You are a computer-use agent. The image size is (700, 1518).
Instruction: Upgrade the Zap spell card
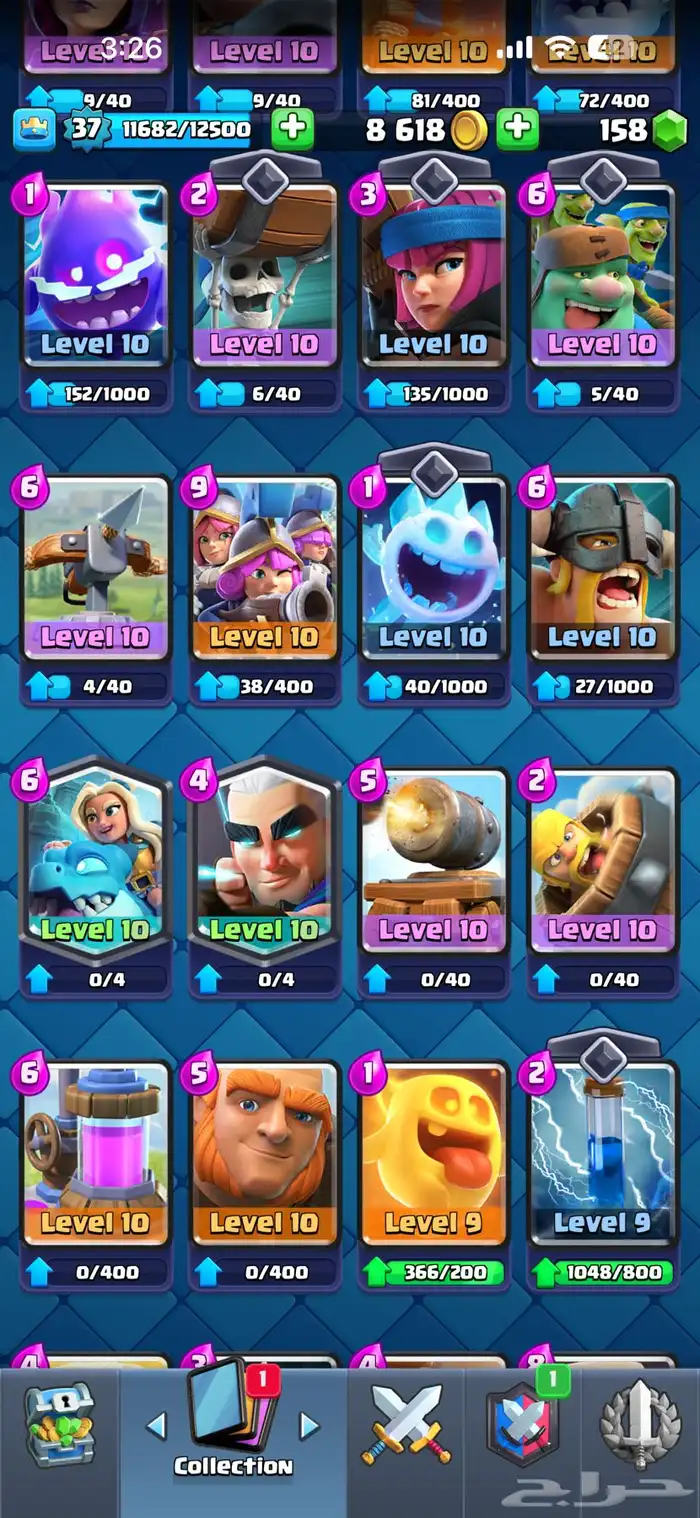[602, 1272]
